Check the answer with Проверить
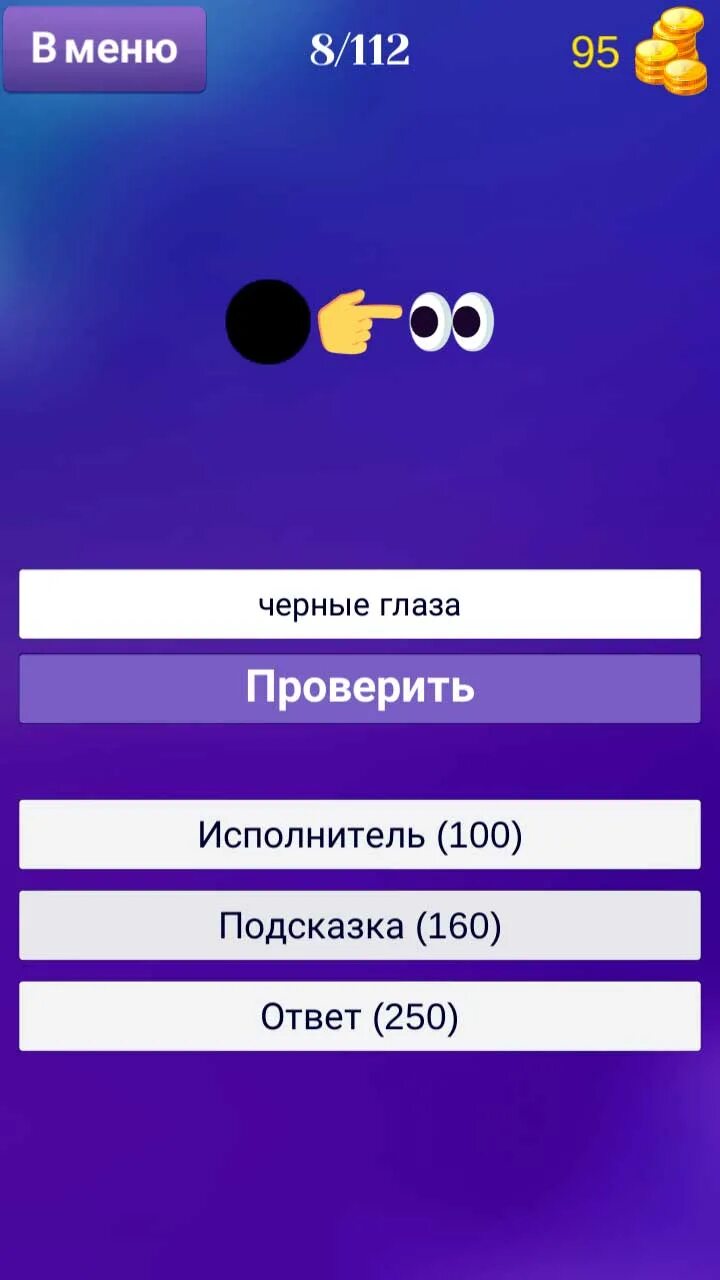 tap(360, 688)
